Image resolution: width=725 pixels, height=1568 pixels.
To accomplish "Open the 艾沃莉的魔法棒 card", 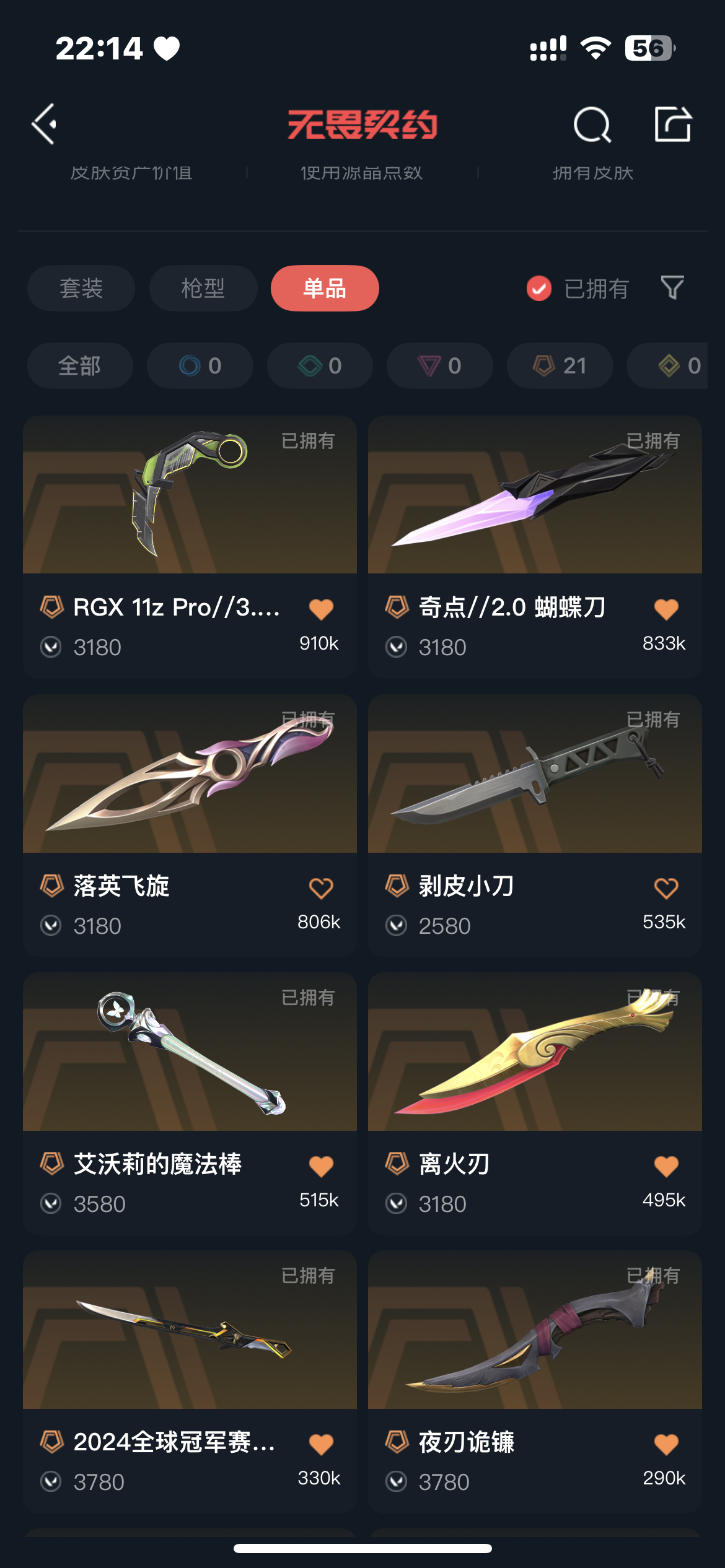I will (190, 1104).
